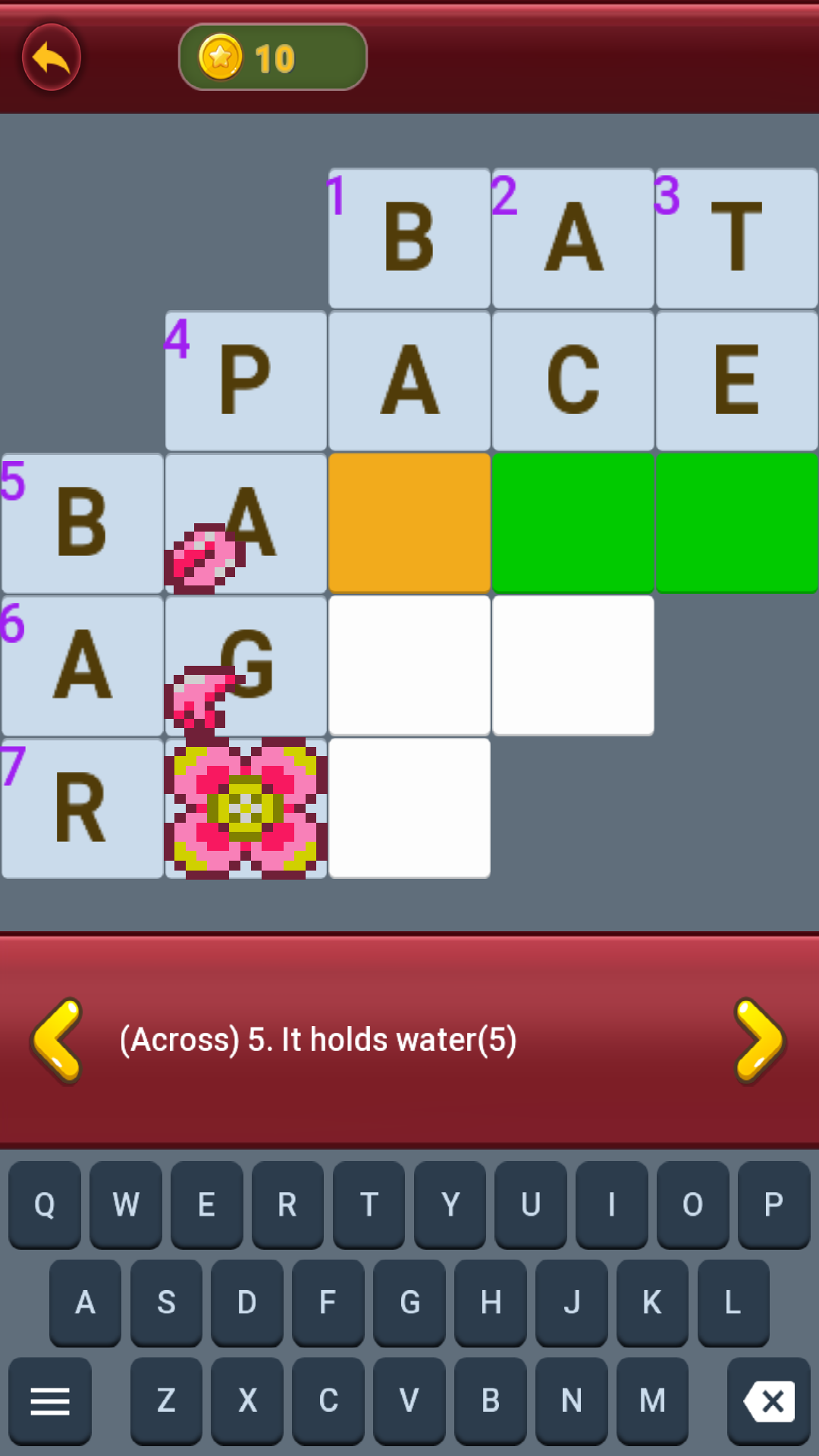The height and width of the screenshot is (1456, 819).
Task: Type the letter Q on the keyboard
Action: pos(45,1204)
